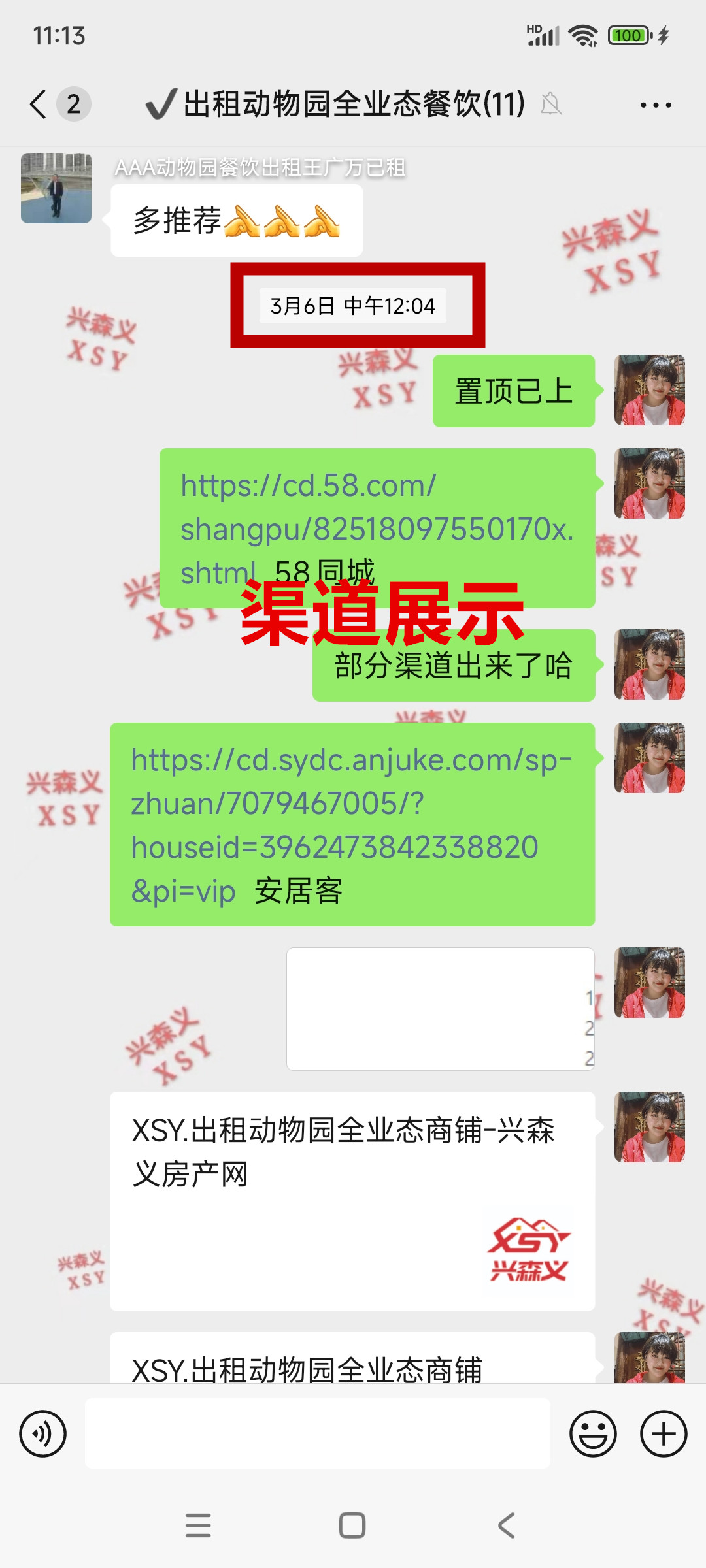Viewport: 706px width, 1568px height.
Task: Open the group chat overflow menu
Action: pyautogui.click(x=655, y=105)
